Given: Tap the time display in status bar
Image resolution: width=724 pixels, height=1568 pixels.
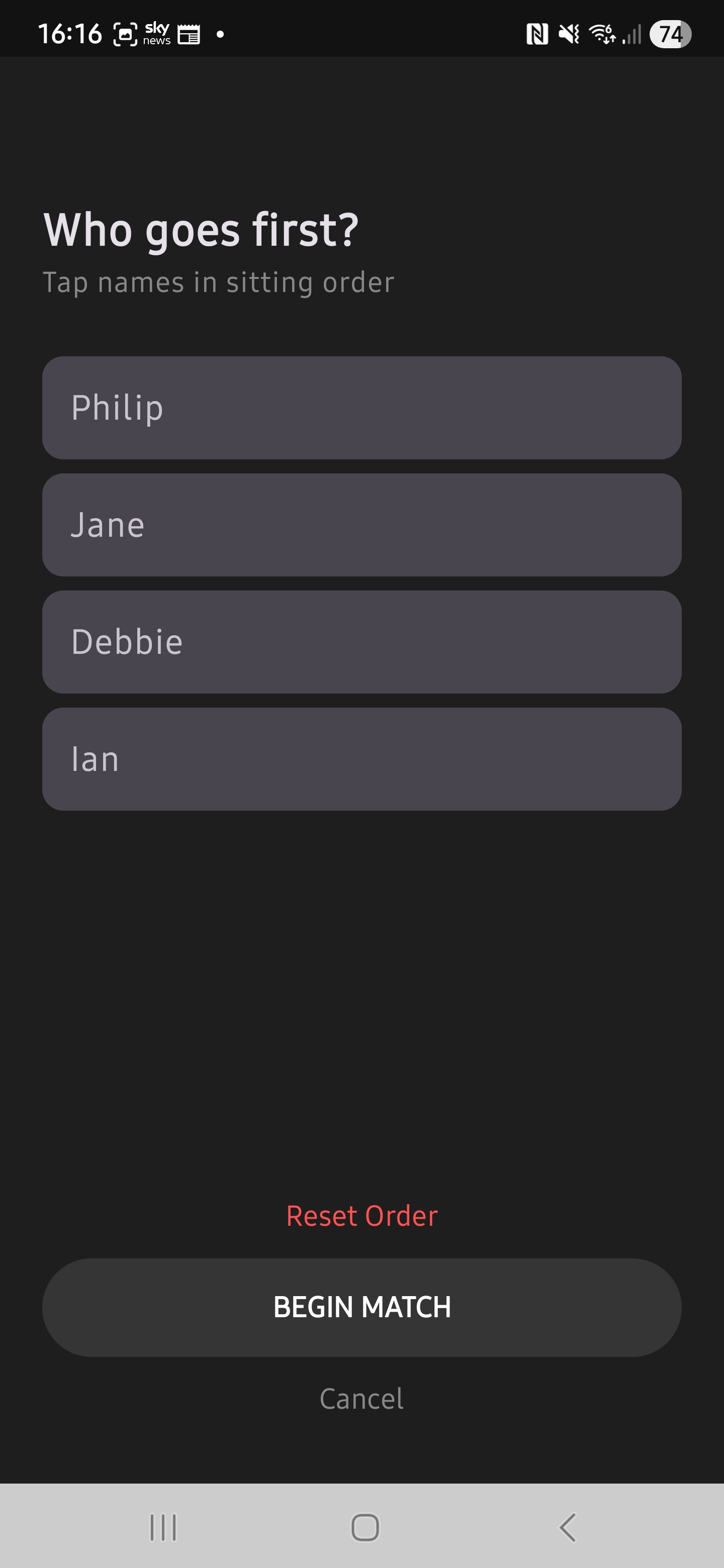Looking at the screenshot, I should coord(72,34).
